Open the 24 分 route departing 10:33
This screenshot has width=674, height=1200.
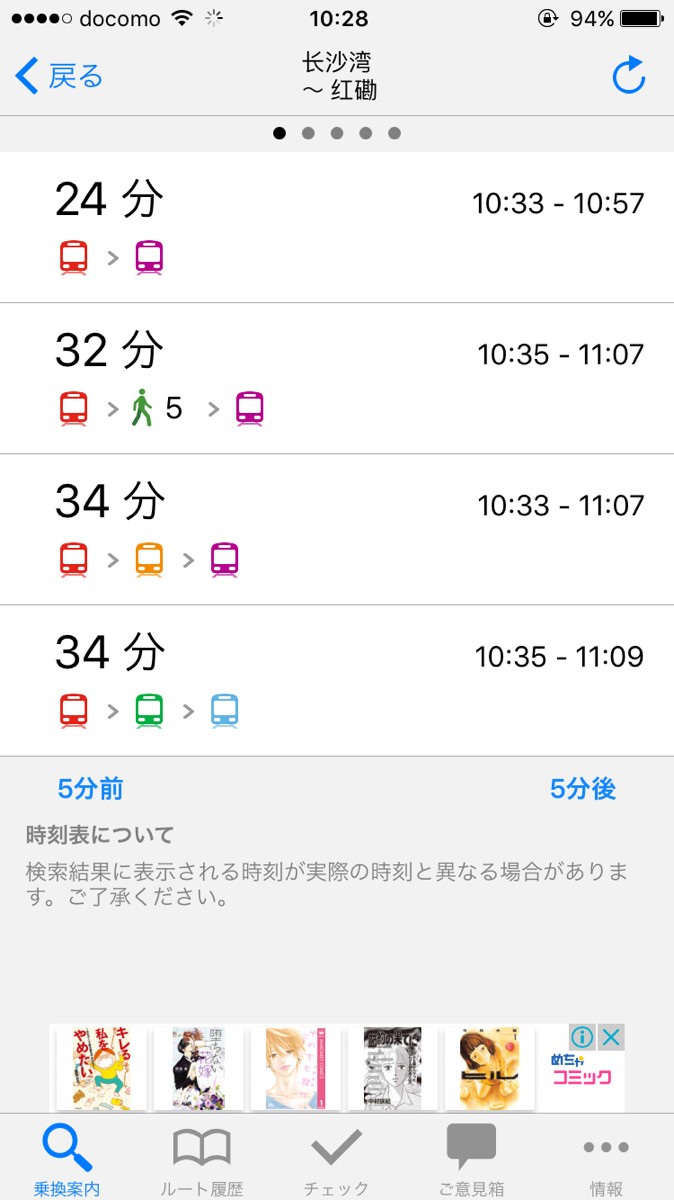point(337,227)
